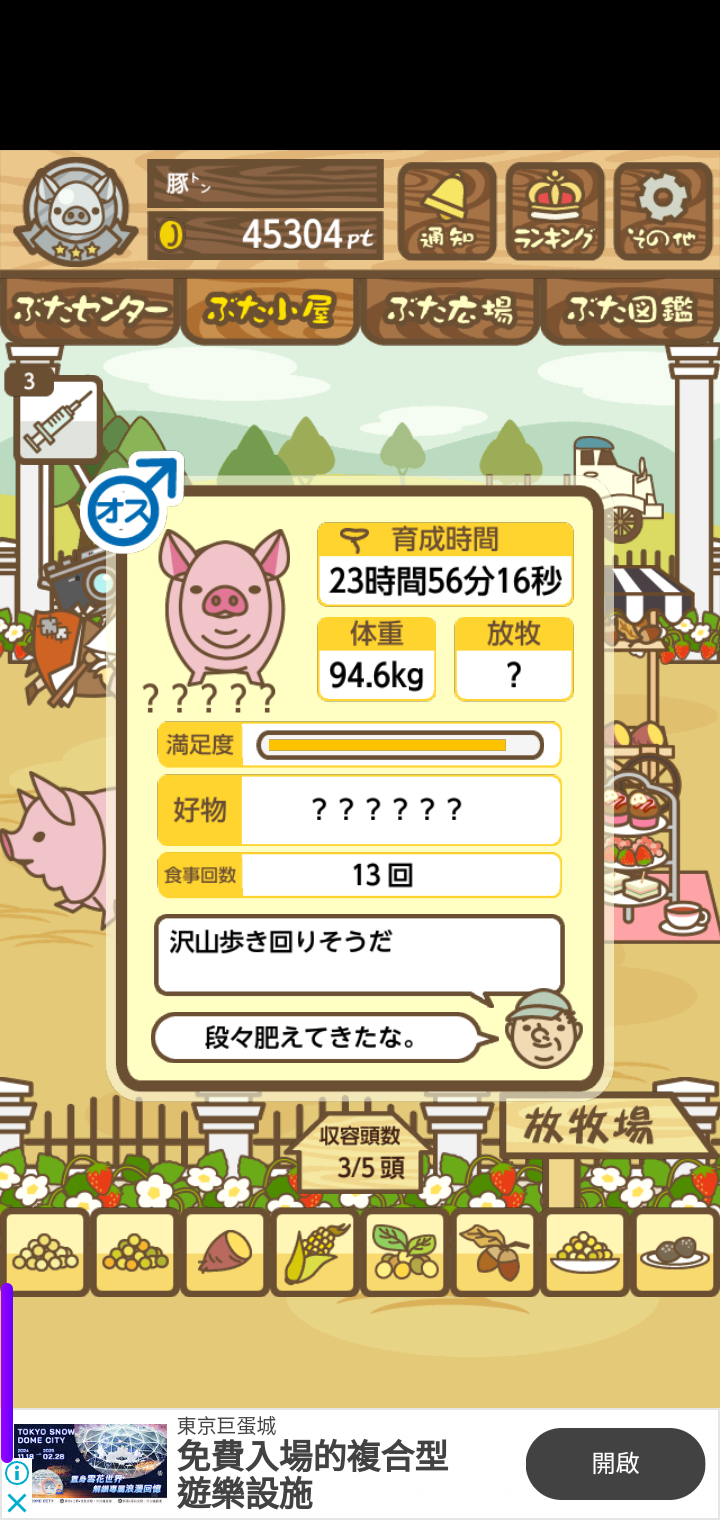
Task: Select the corn cob feed
Action: pyautogui.click(x=315, y=1253)
